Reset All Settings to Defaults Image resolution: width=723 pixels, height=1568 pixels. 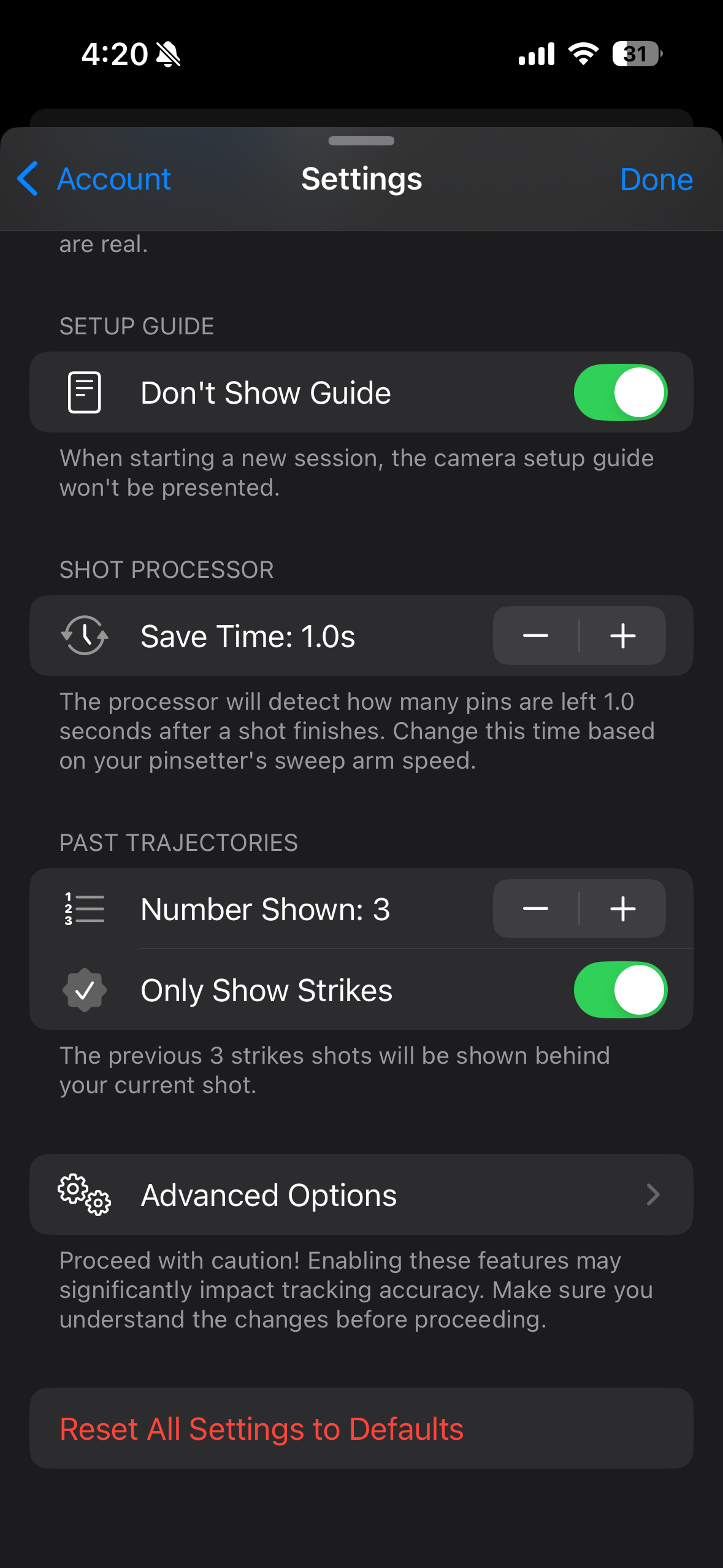tap(262, 1429)
